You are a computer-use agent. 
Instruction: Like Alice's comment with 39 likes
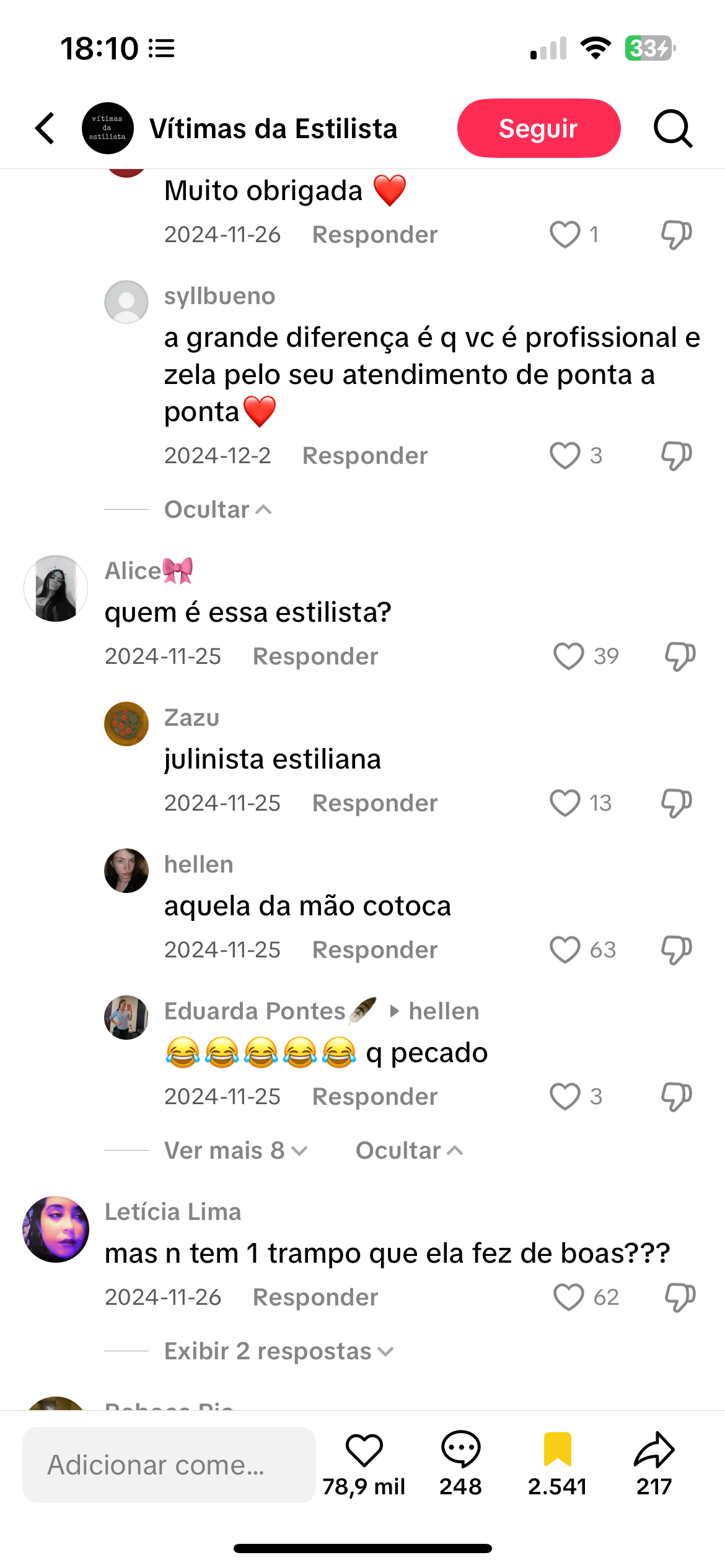[568, 656]
